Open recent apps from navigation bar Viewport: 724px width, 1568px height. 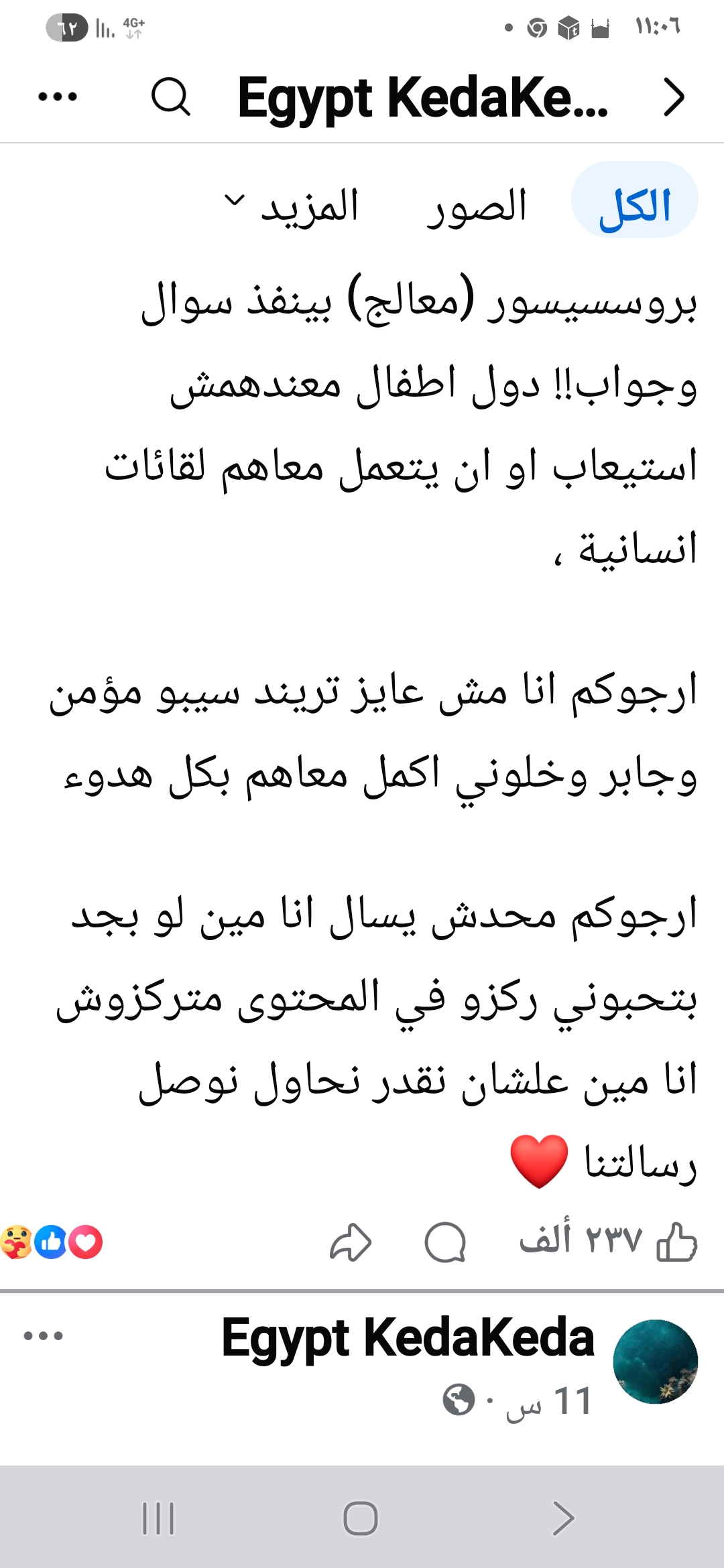pyautogui.click(x=158, y=1518)
